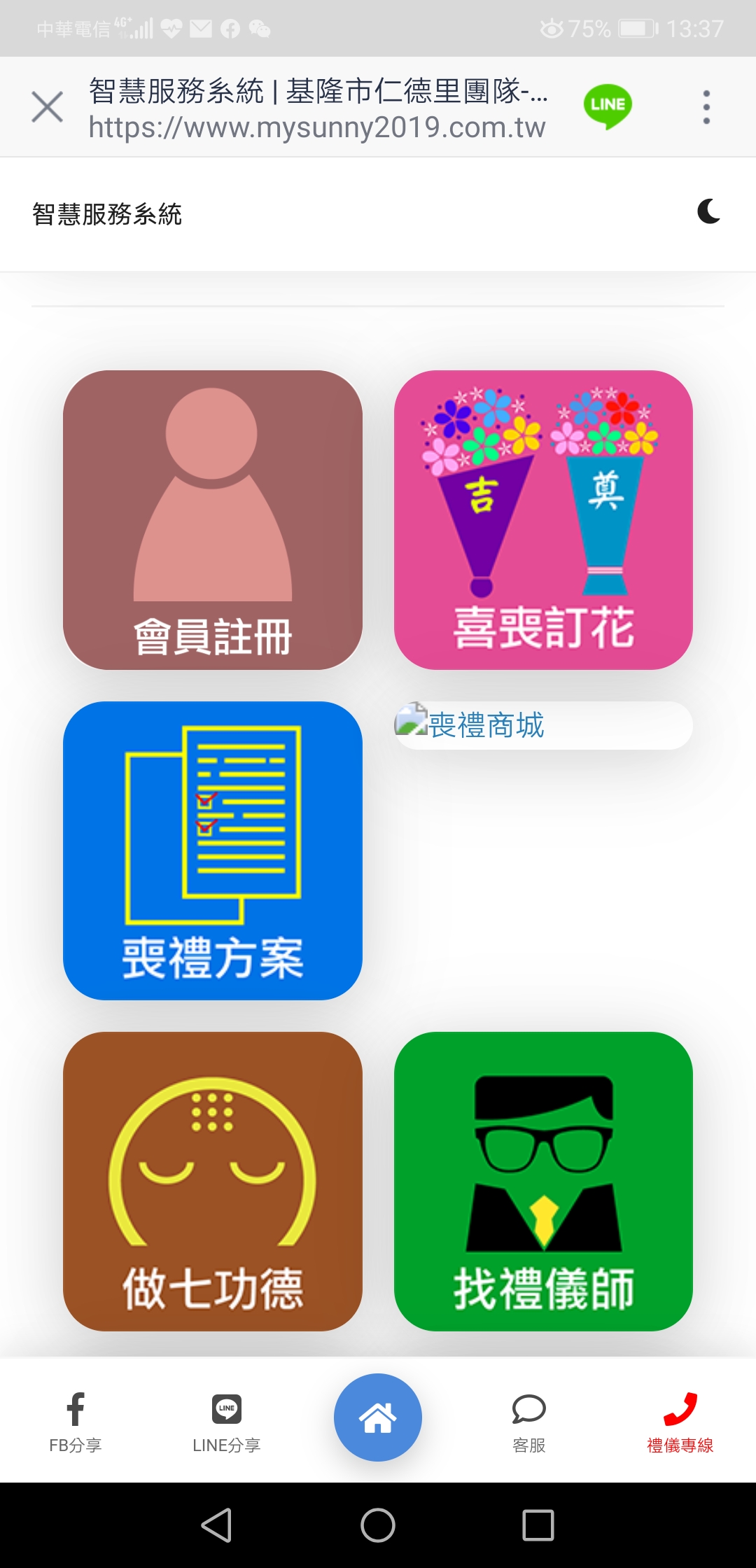Open the 喜喪訂花 flower ordering tile
756x1568 pixels.
pos(543,520)
